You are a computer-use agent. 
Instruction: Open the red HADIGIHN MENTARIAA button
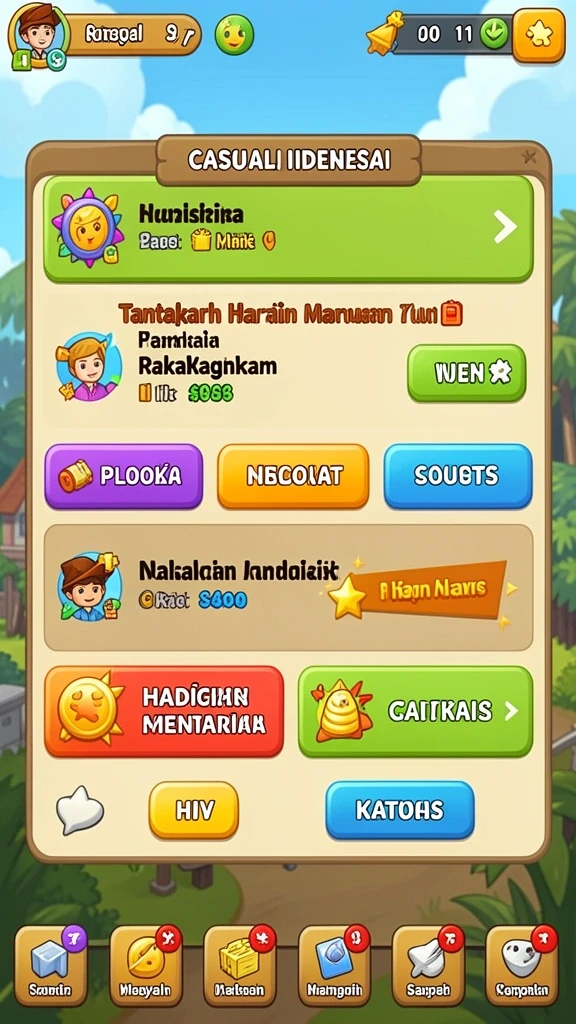(164, 711)
